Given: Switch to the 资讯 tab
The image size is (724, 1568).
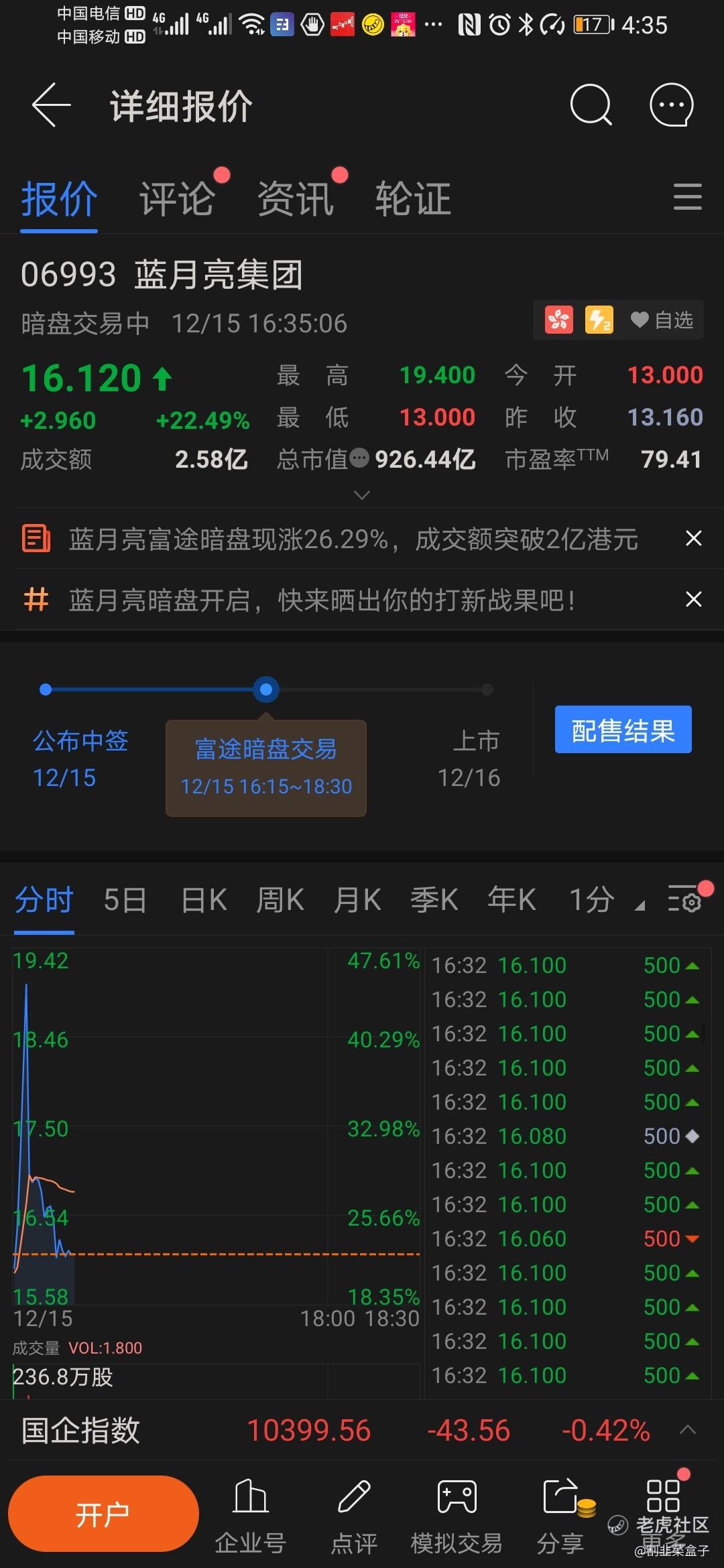Looking at the screenshot, I should [x=295, y=199].
